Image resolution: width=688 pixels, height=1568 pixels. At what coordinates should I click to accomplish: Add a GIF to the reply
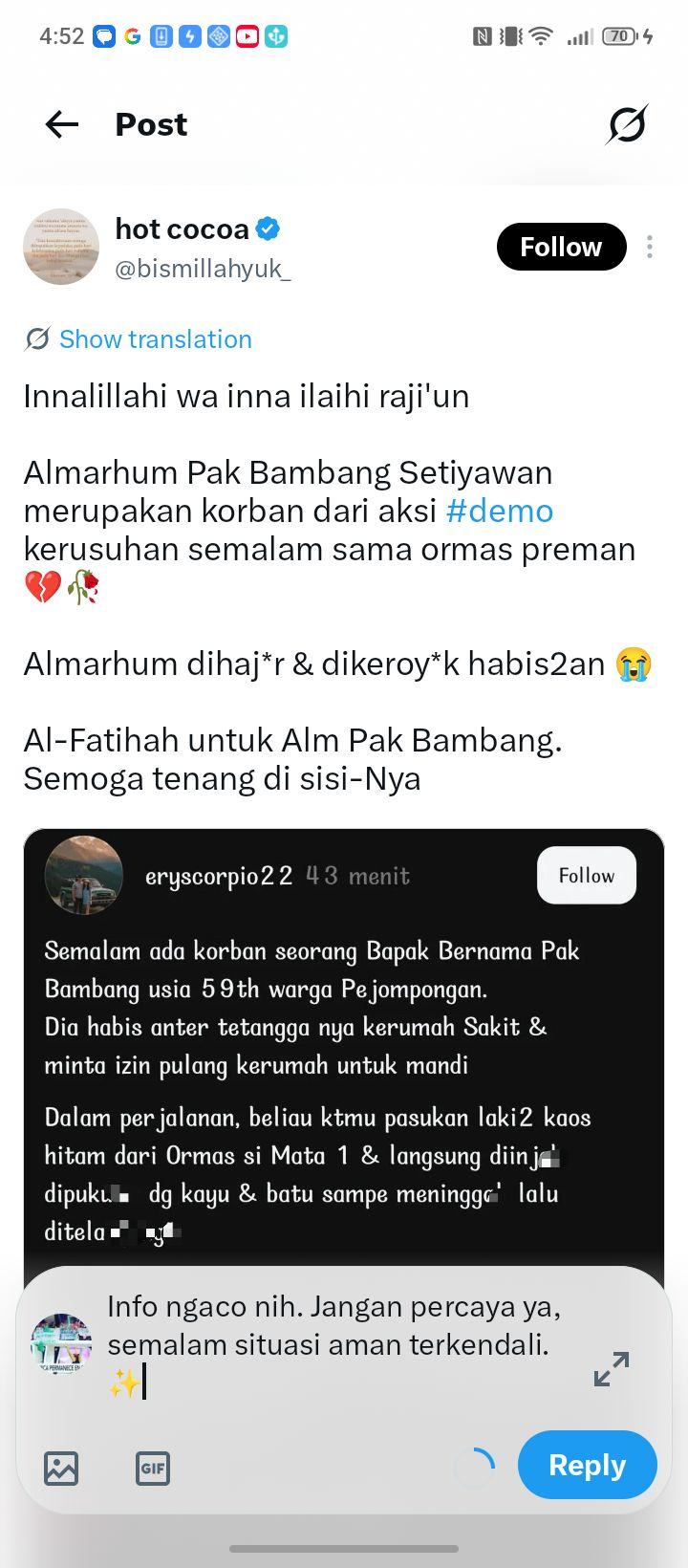[153, 1468]
